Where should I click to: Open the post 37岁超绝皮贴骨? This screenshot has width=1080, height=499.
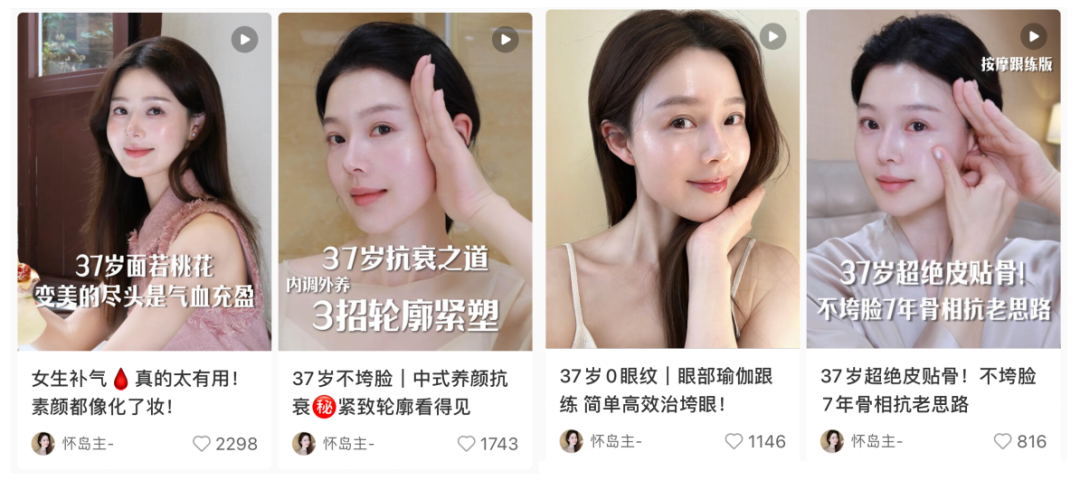[x=928, y=390]
